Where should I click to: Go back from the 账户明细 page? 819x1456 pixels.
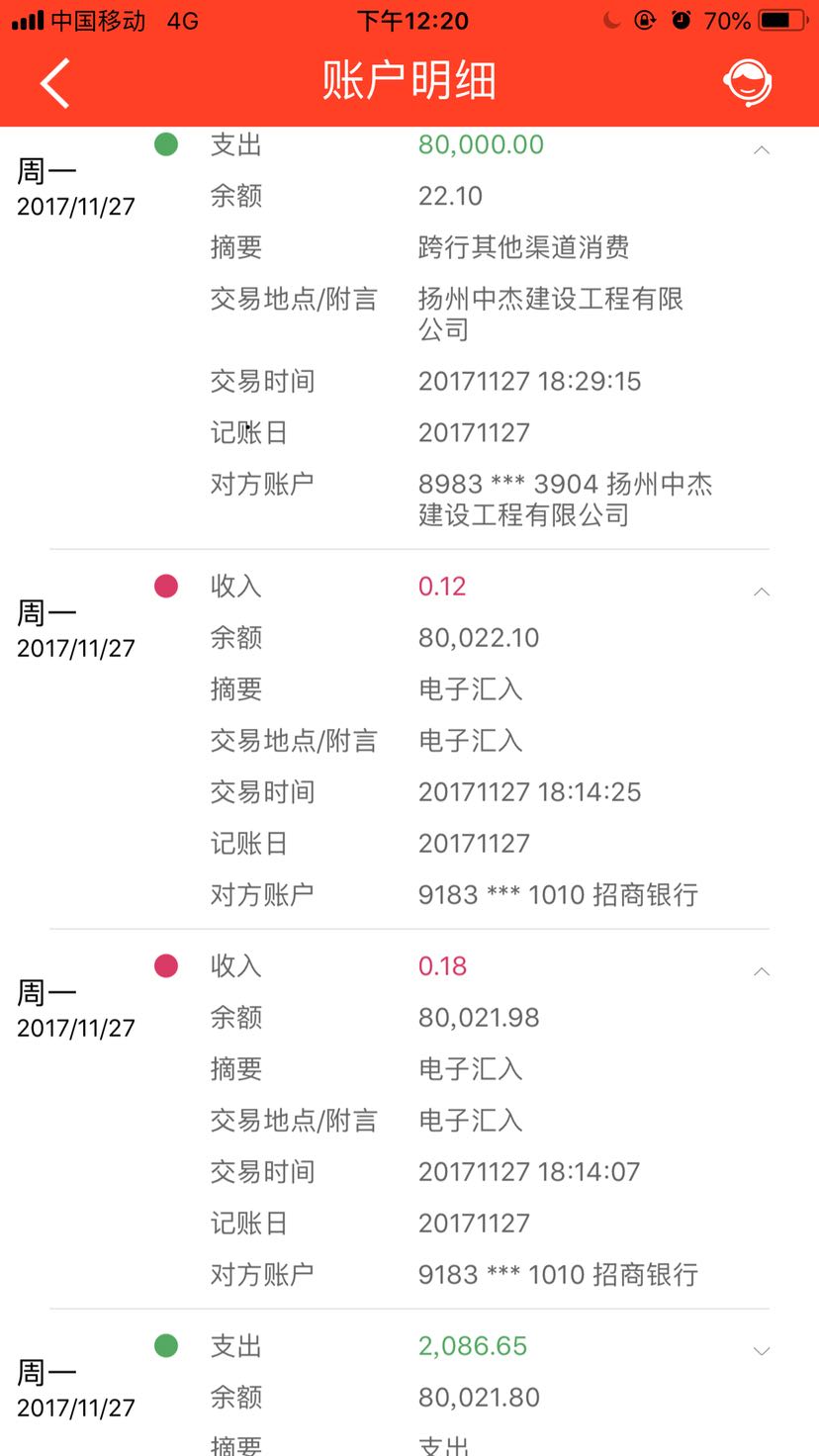click(x=55, y=82)
